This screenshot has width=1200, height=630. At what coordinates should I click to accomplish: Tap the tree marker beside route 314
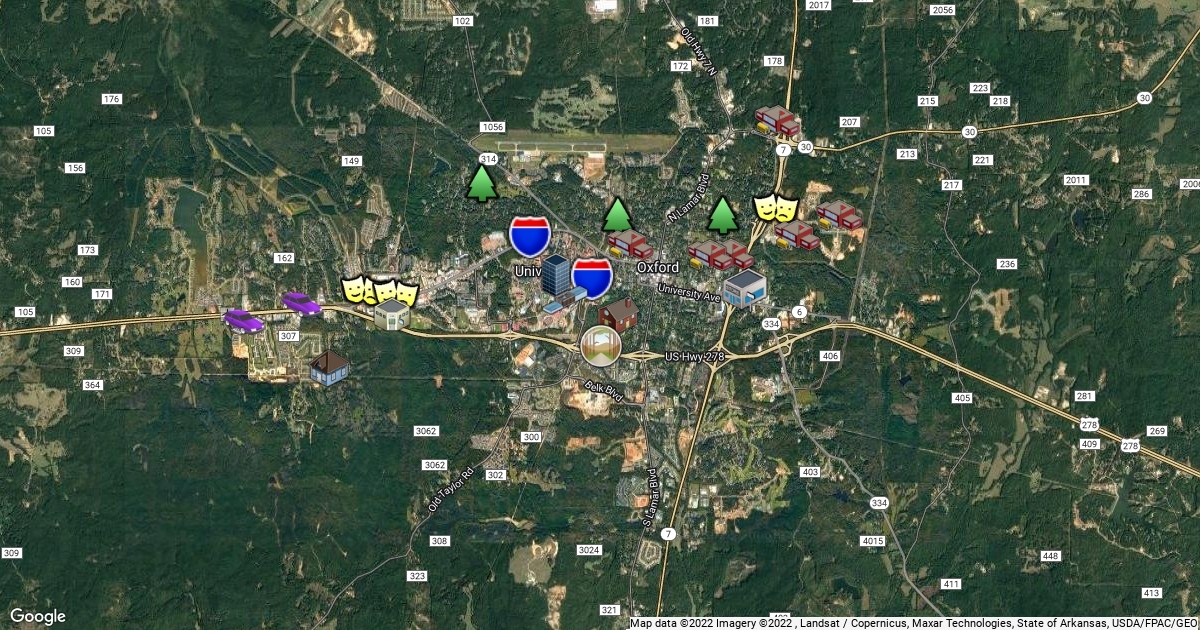[482, 184]
